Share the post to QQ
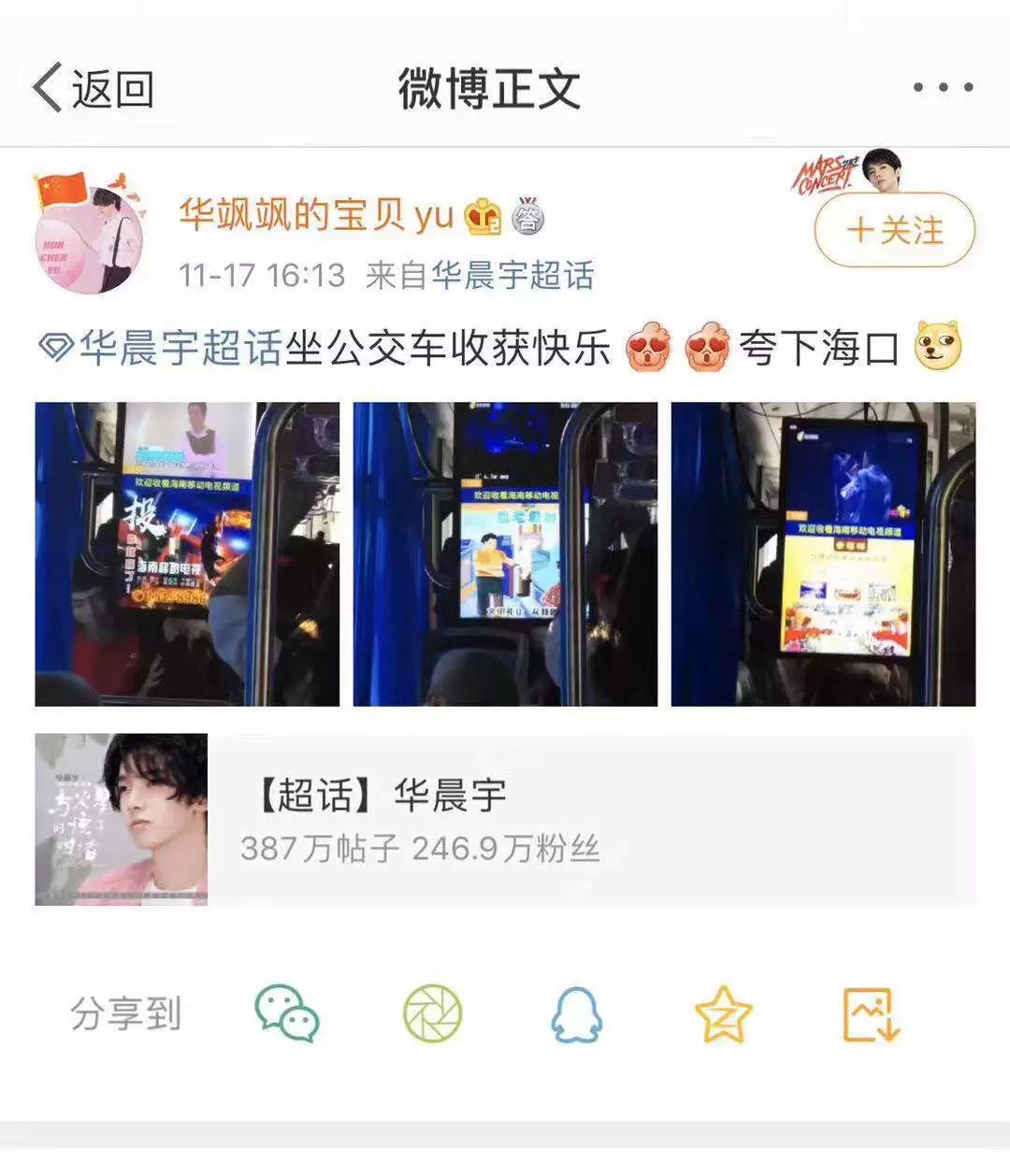 (x=577, y=1013)
